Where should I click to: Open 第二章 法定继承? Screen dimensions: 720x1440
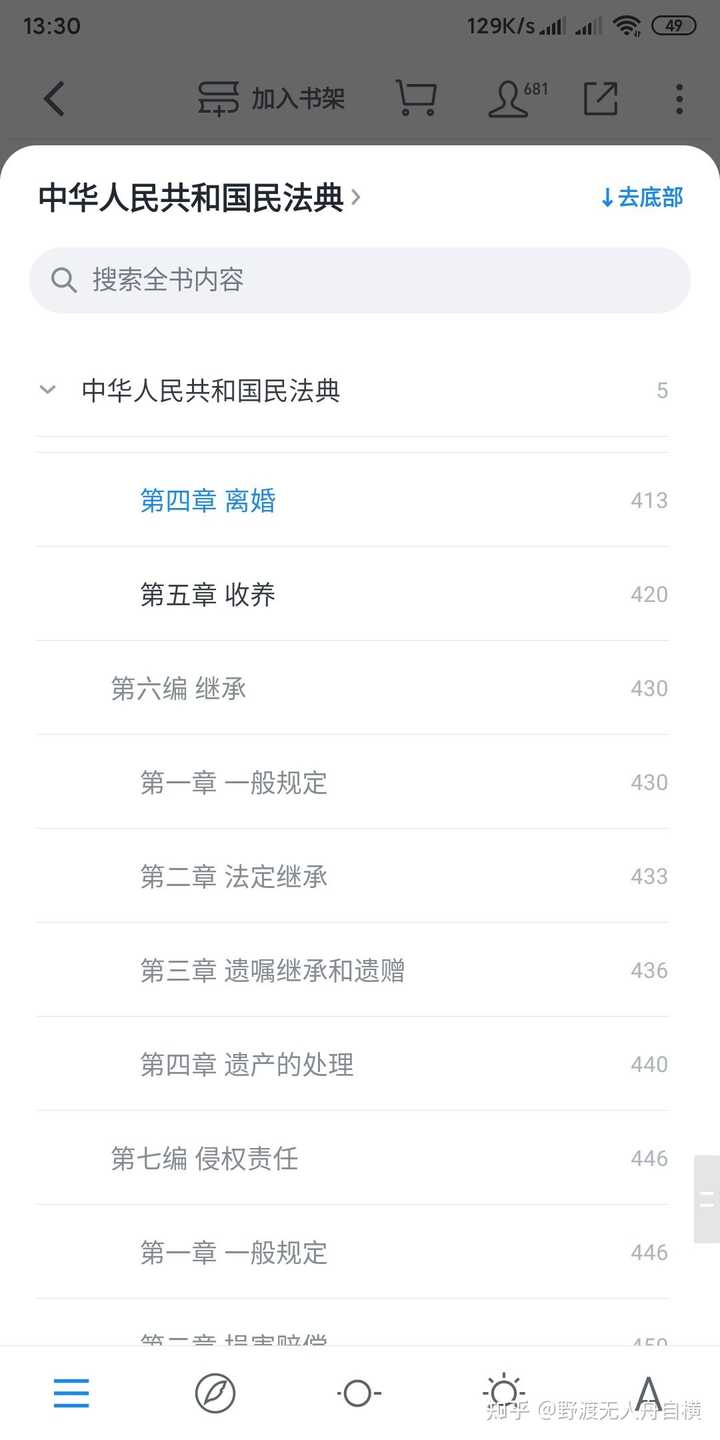(x=234, y=877)
